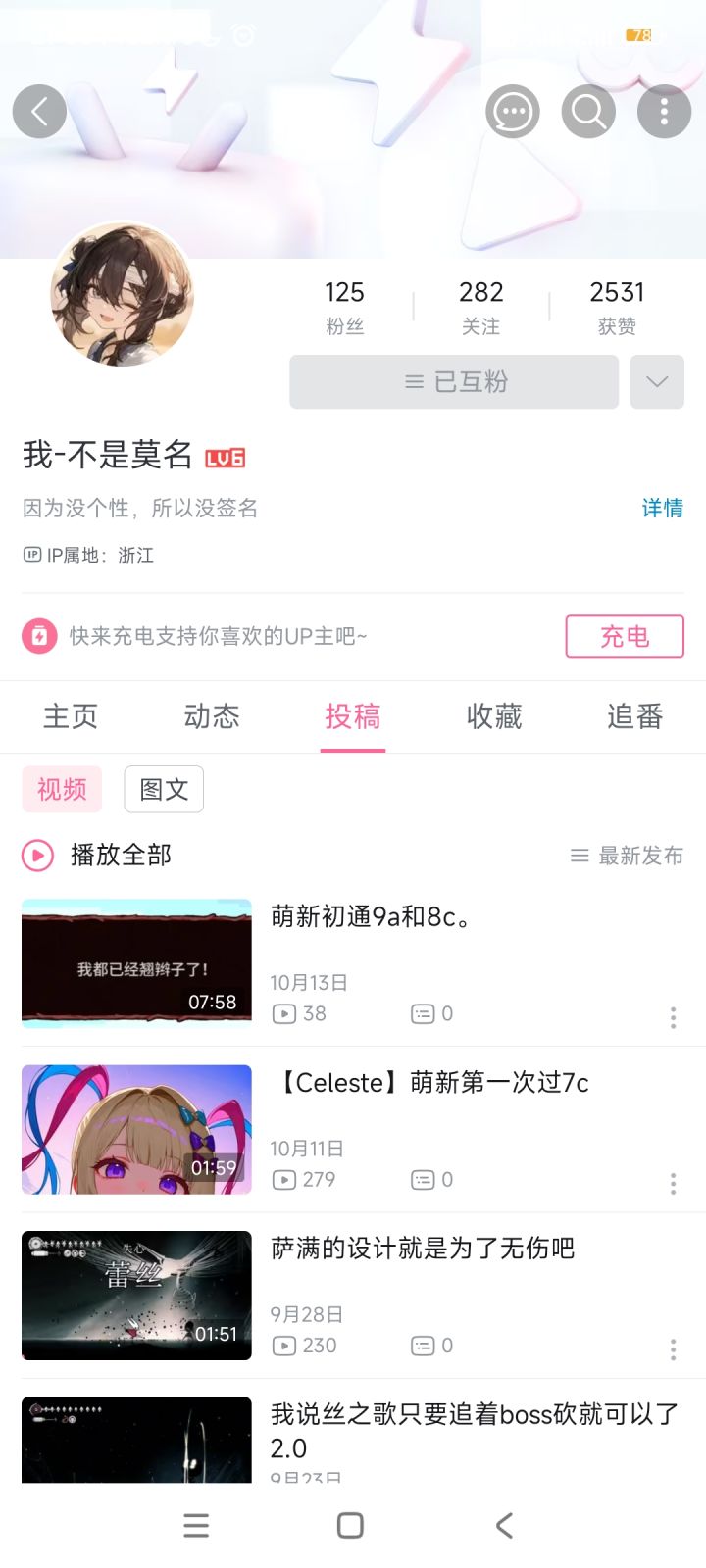Image resolution: width=706 pixels, height=1568 pixels.
Task: Open the 动态 tab
Action: click(211, 716)
